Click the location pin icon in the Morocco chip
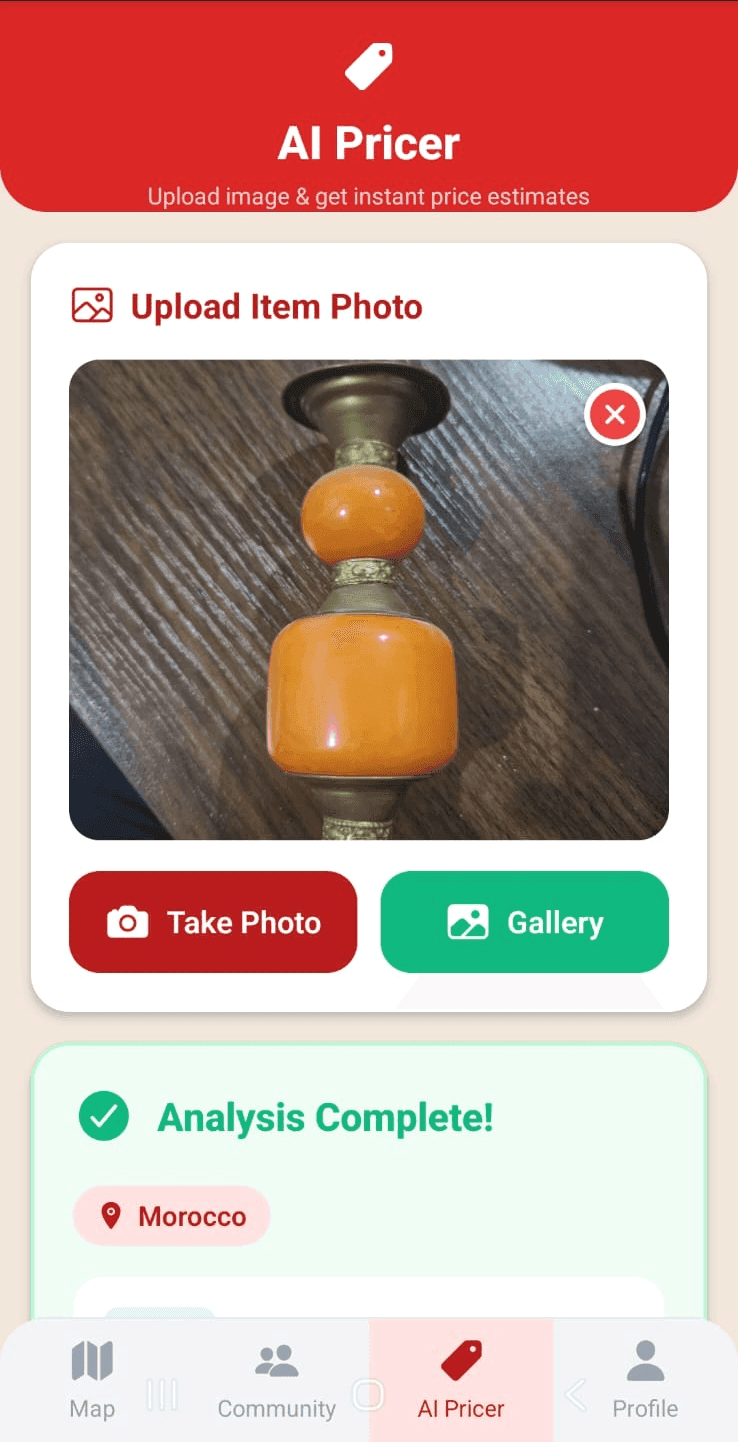 (x=113, y=1216)
